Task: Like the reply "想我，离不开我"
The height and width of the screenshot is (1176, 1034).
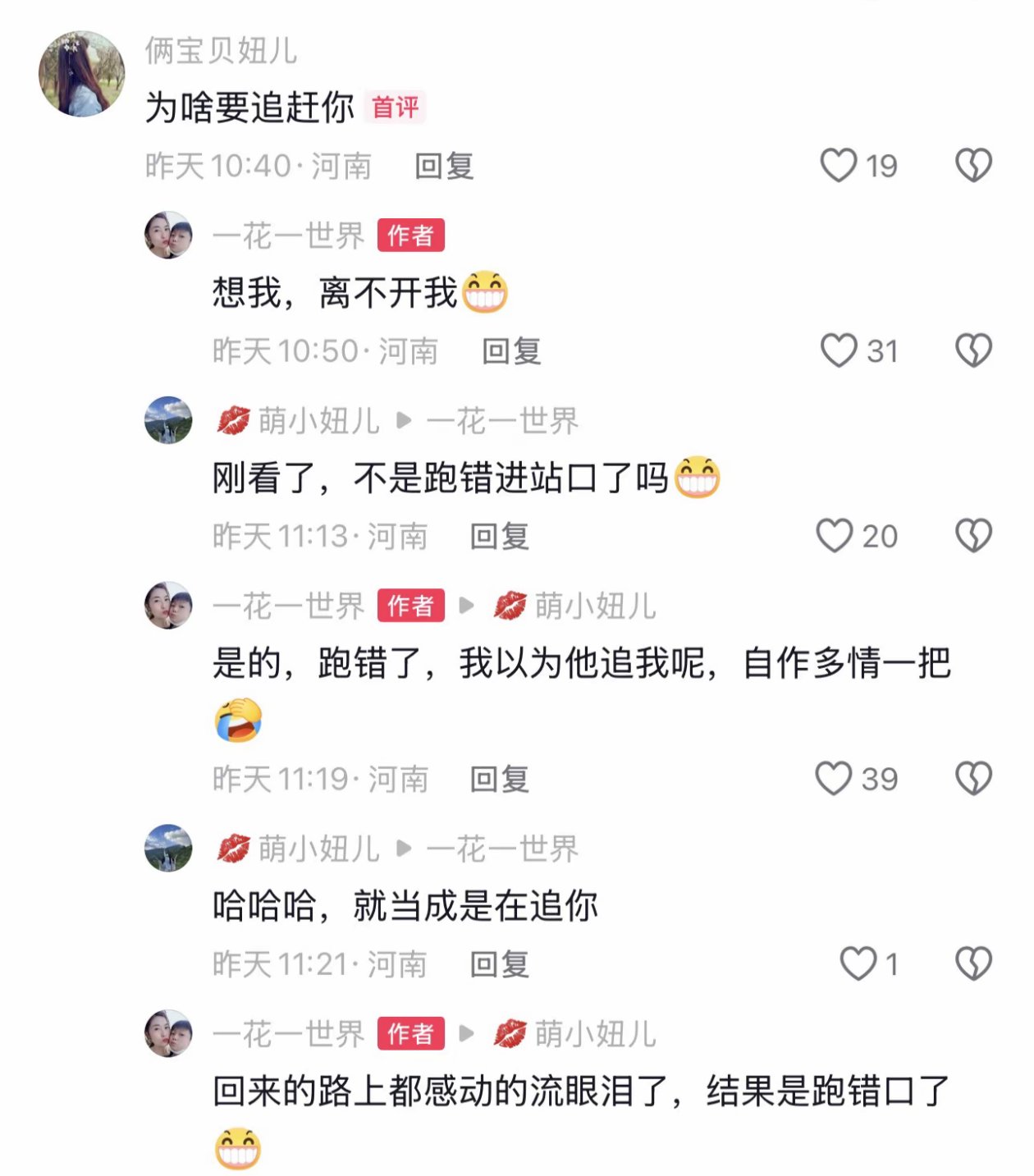Action: (839, 350)
